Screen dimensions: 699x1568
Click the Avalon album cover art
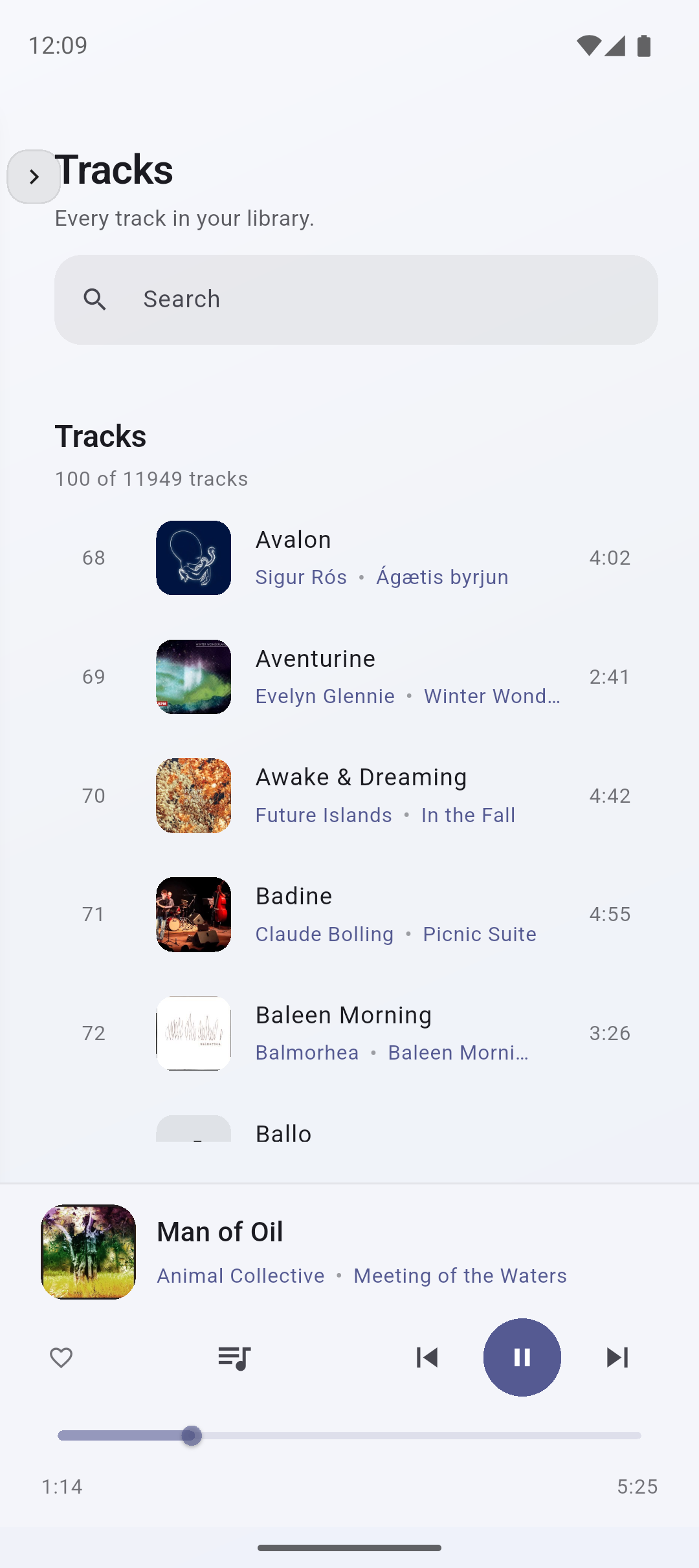point(193,558)
